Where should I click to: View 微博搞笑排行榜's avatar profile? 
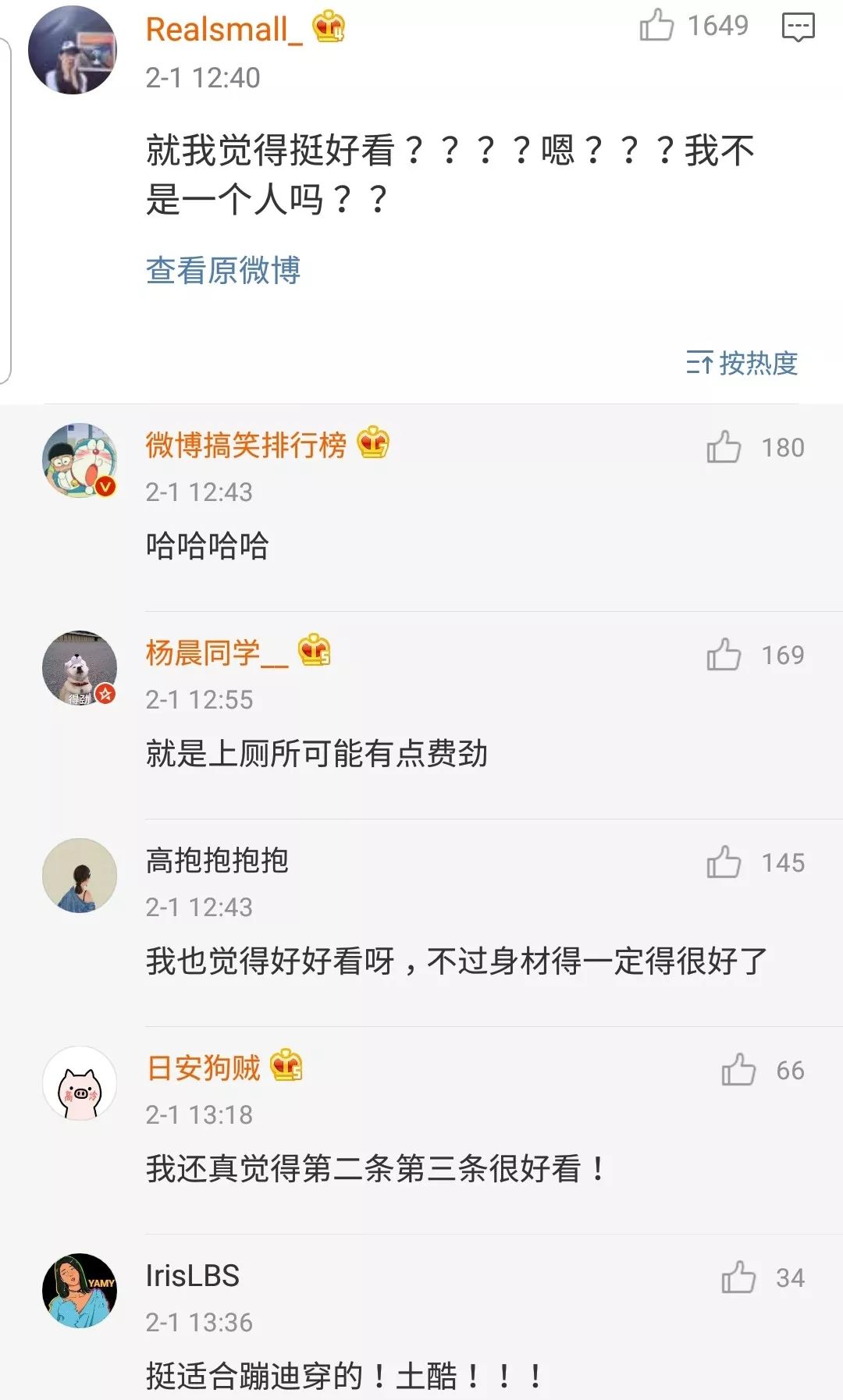[x=80, y=460]
